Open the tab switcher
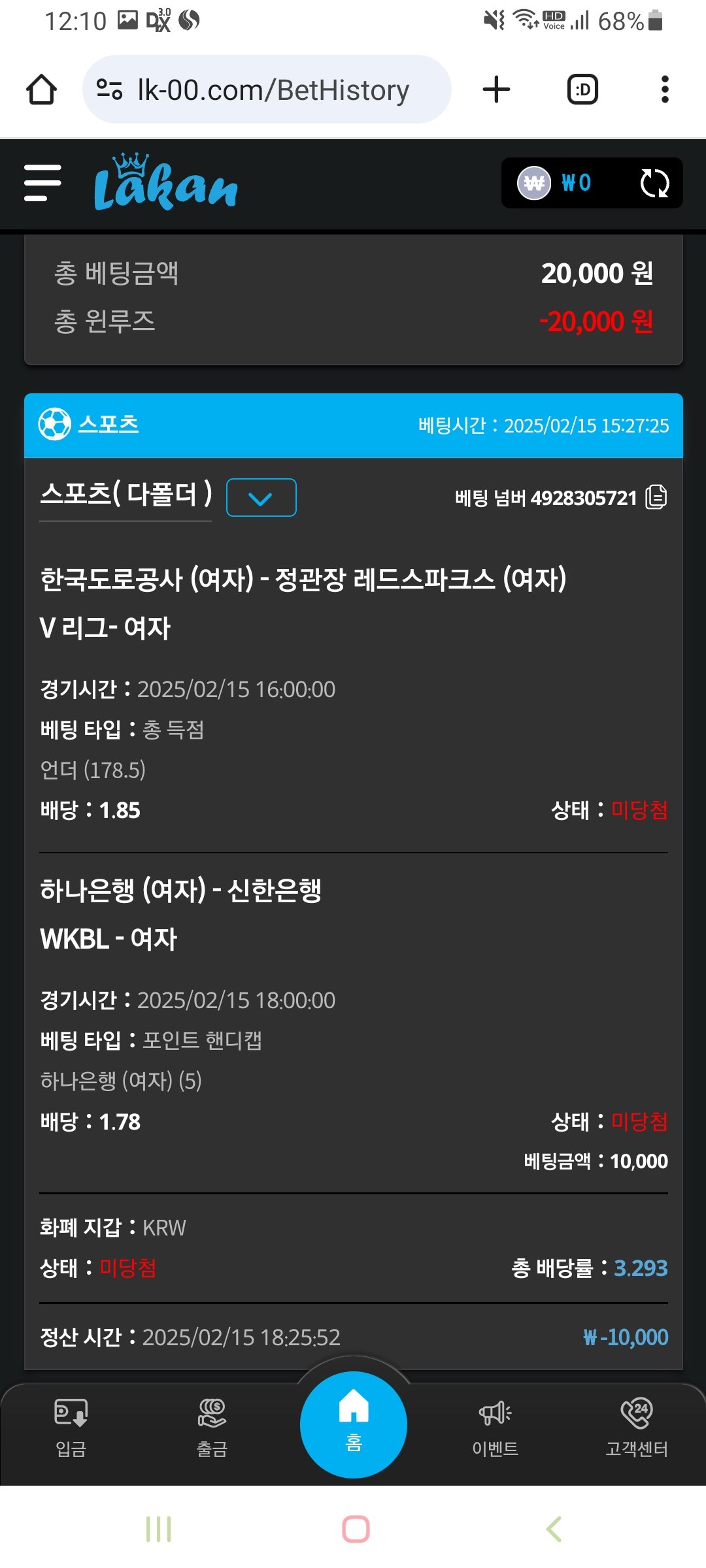Screen dimensions: 706x1568 (582, 90)
